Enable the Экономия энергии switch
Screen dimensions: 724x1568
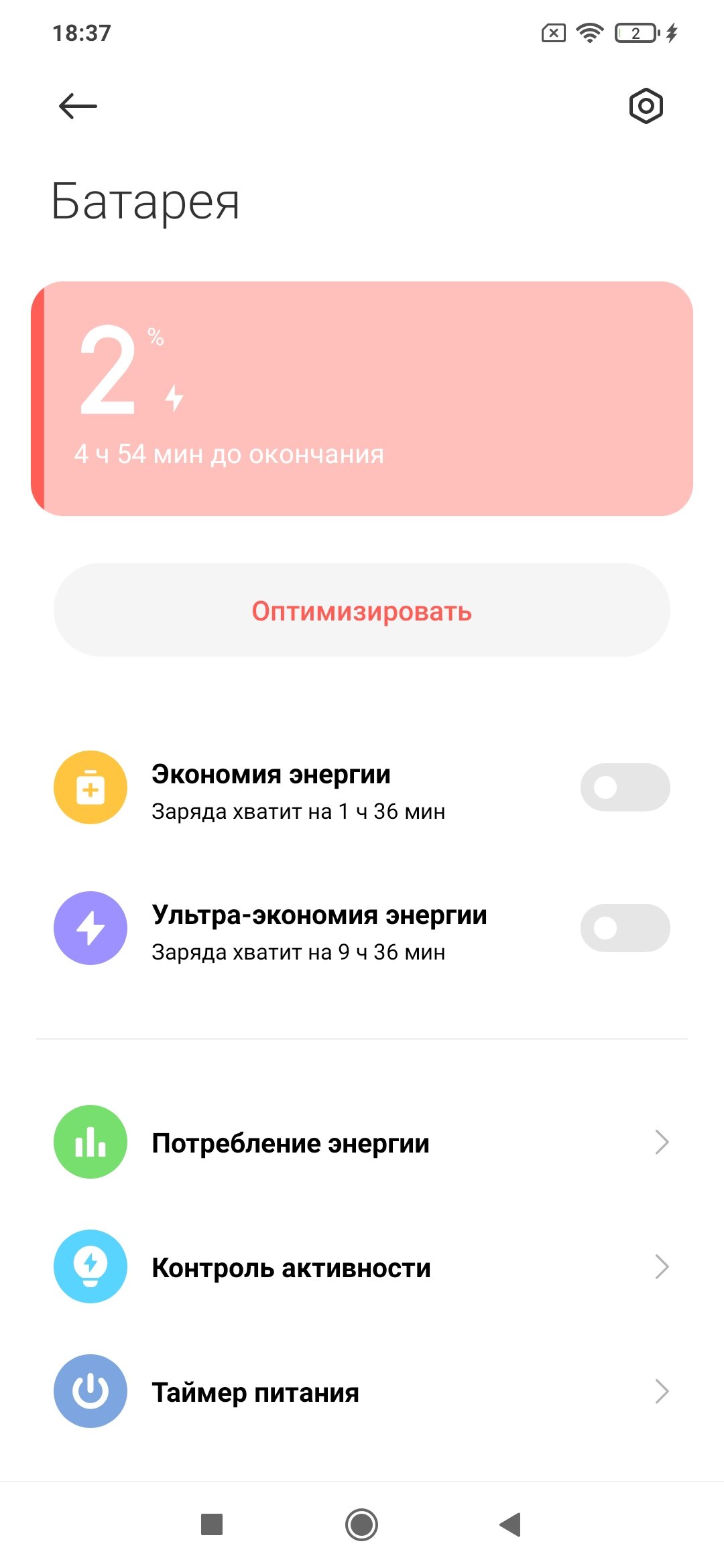(625, 787)
